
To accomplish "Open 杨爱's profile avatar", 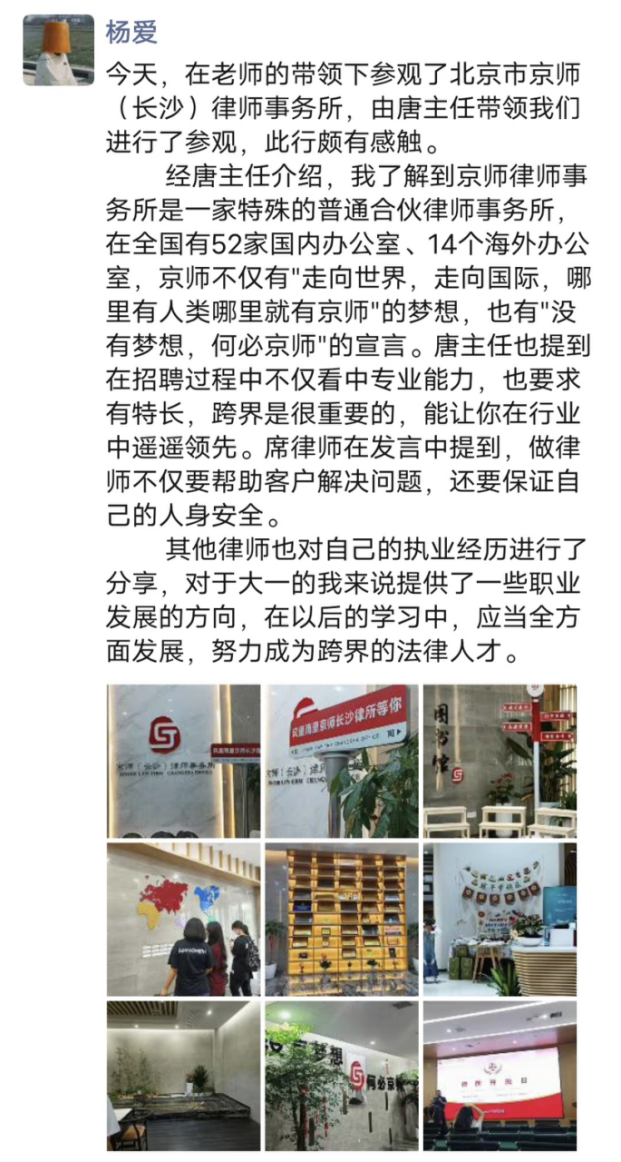I will 59,49.
